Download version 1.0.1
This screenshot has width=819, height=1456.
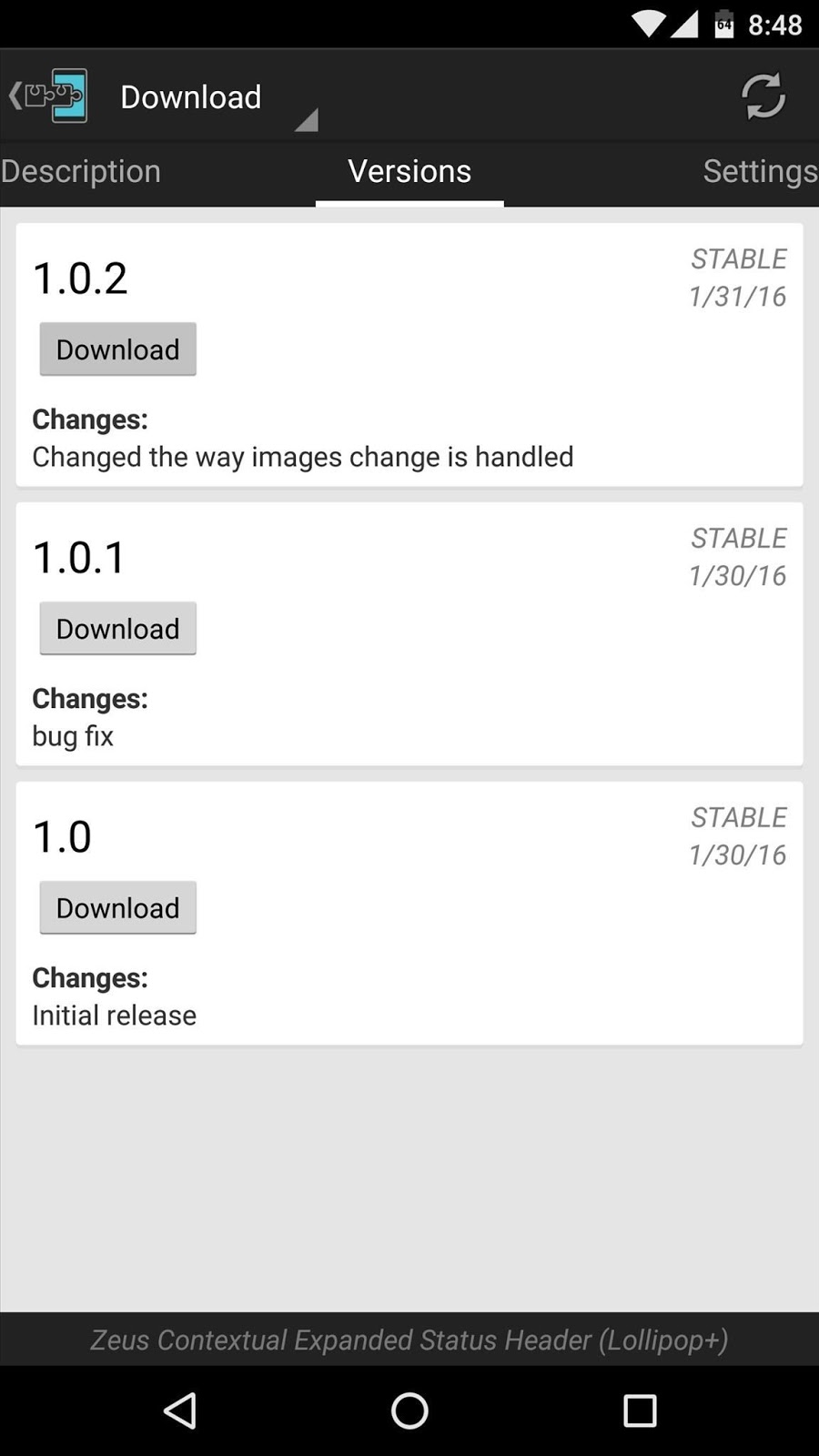117,628
